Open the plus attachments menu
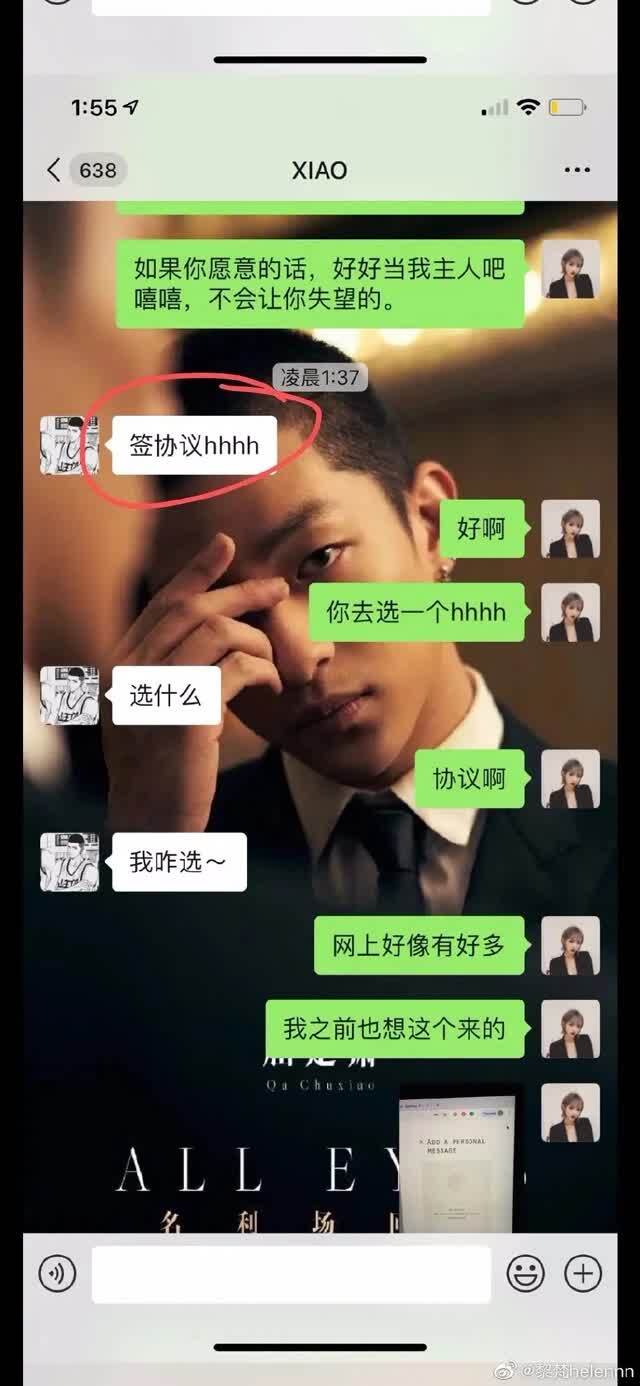Viewport: 640px width, 1386px height. 583,1273
